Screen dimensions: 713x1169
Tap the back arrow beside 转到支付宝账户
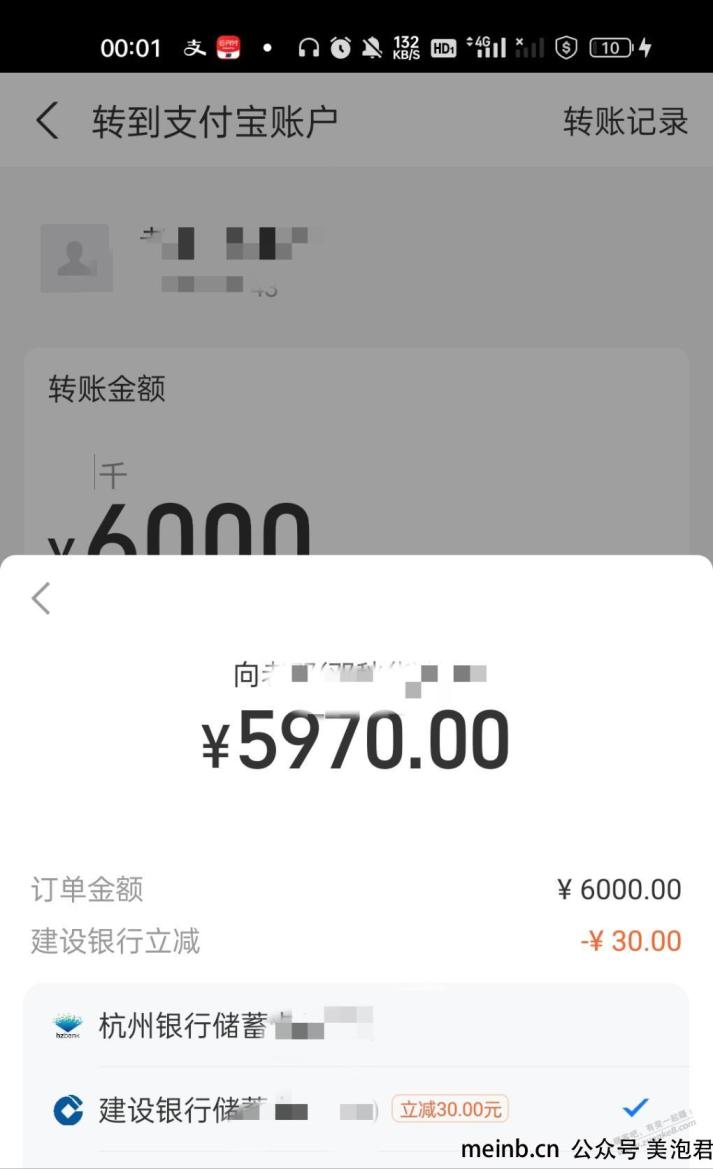click(47, 121)
